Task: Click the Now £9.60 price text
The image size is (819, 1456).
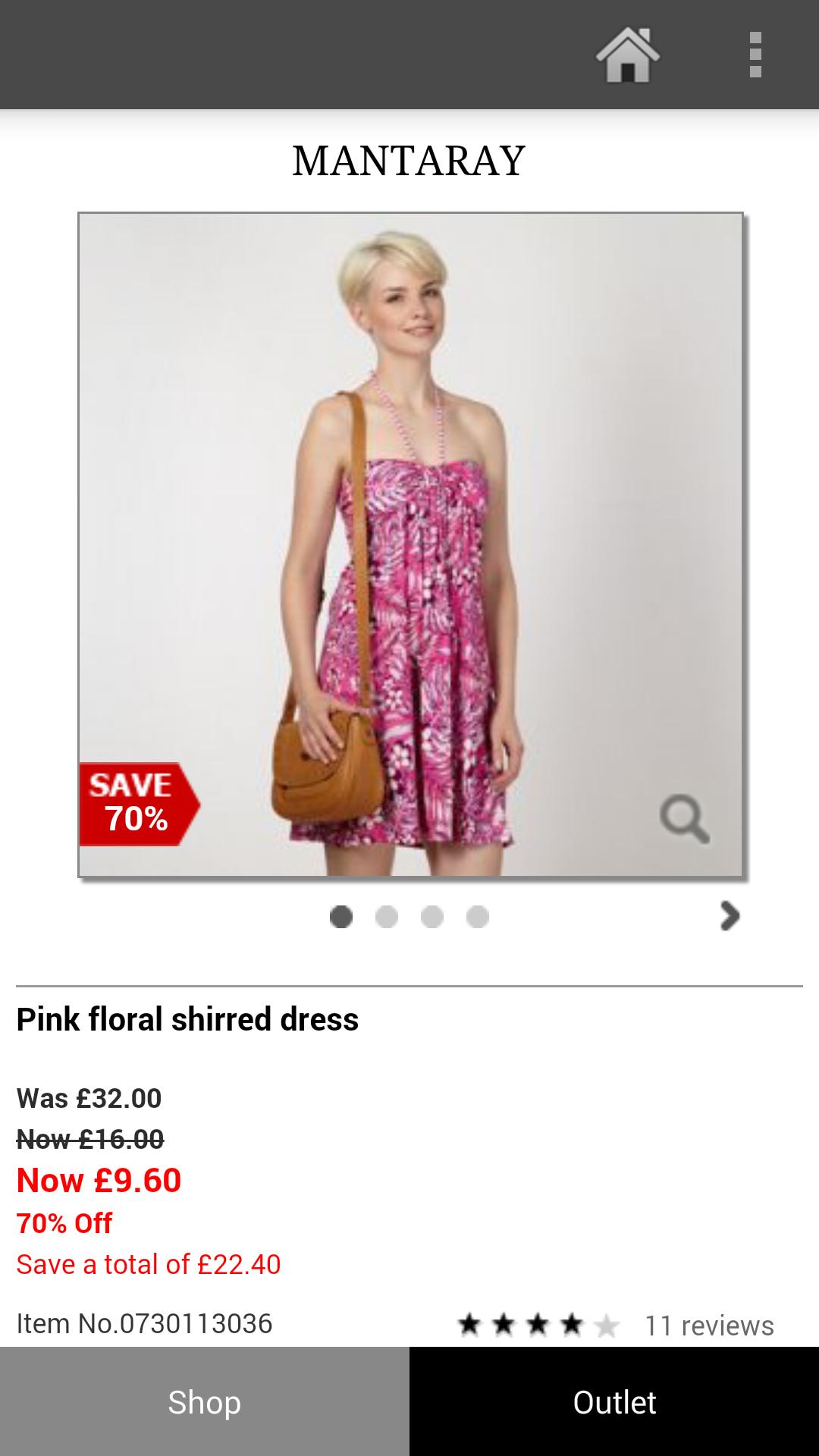Action: click(x=99, y=1180)
